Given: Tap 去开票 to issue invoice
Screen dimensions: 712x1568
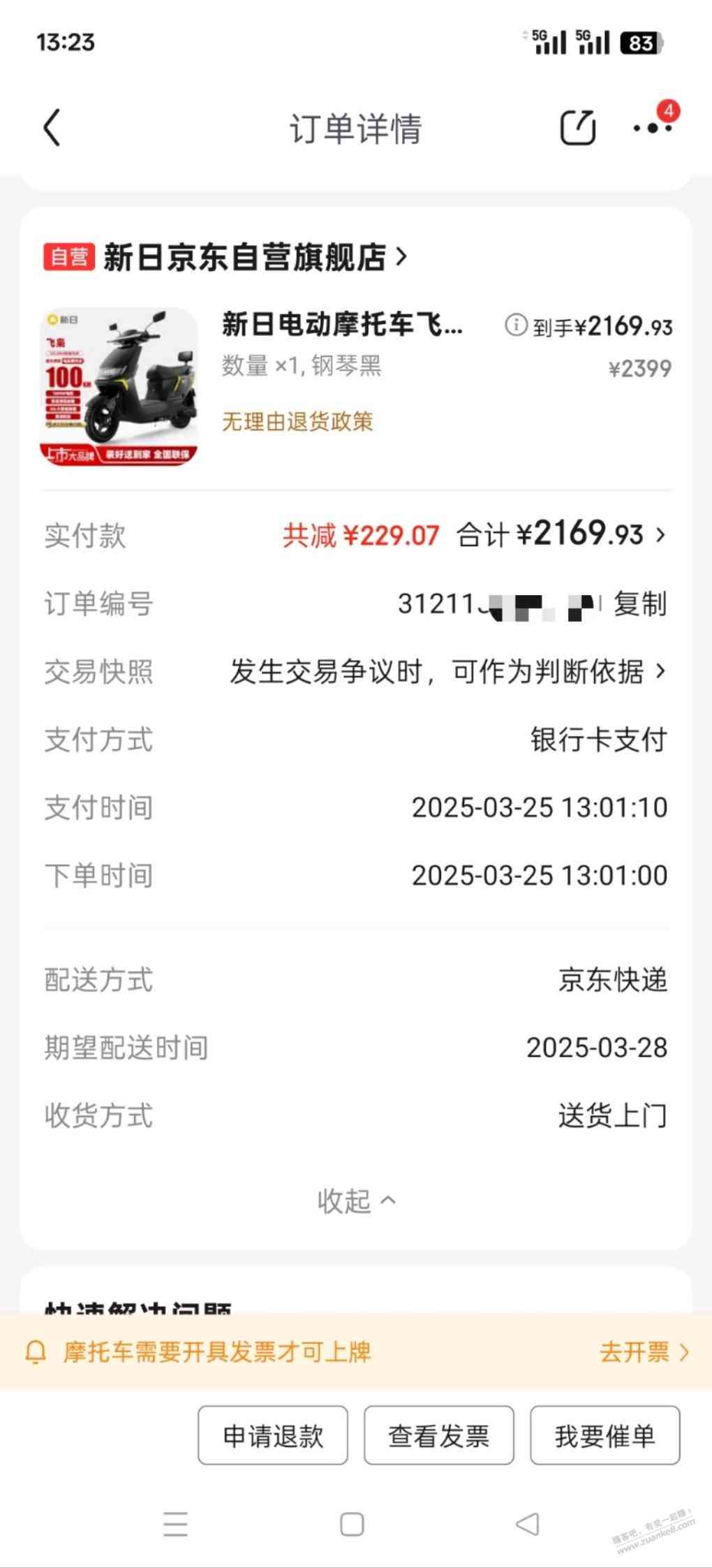Looking at the screenshot, I should 644,1352.
